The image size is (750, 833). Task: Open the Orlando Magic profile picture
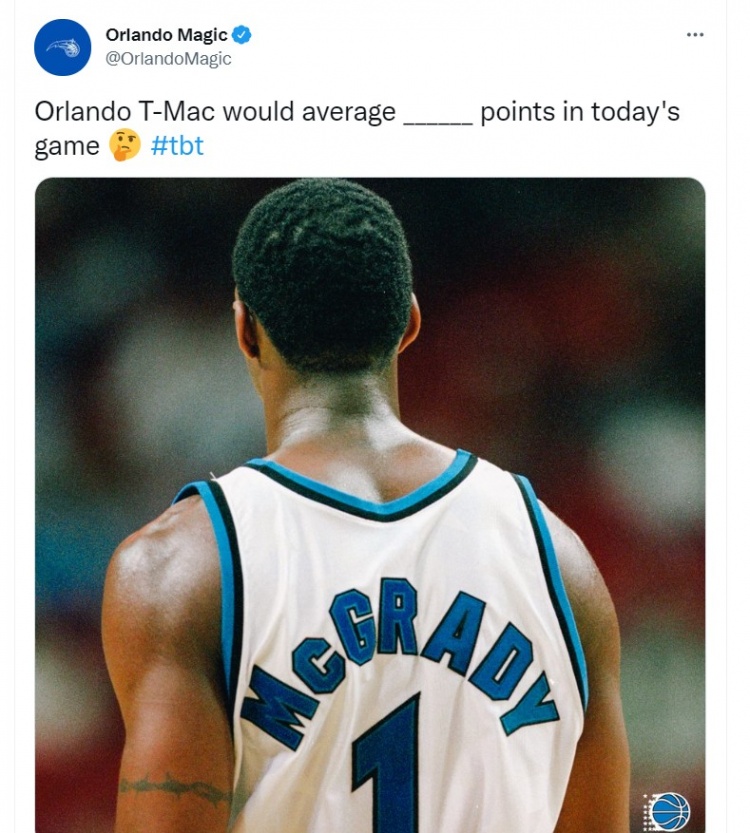tap(63, 47)
